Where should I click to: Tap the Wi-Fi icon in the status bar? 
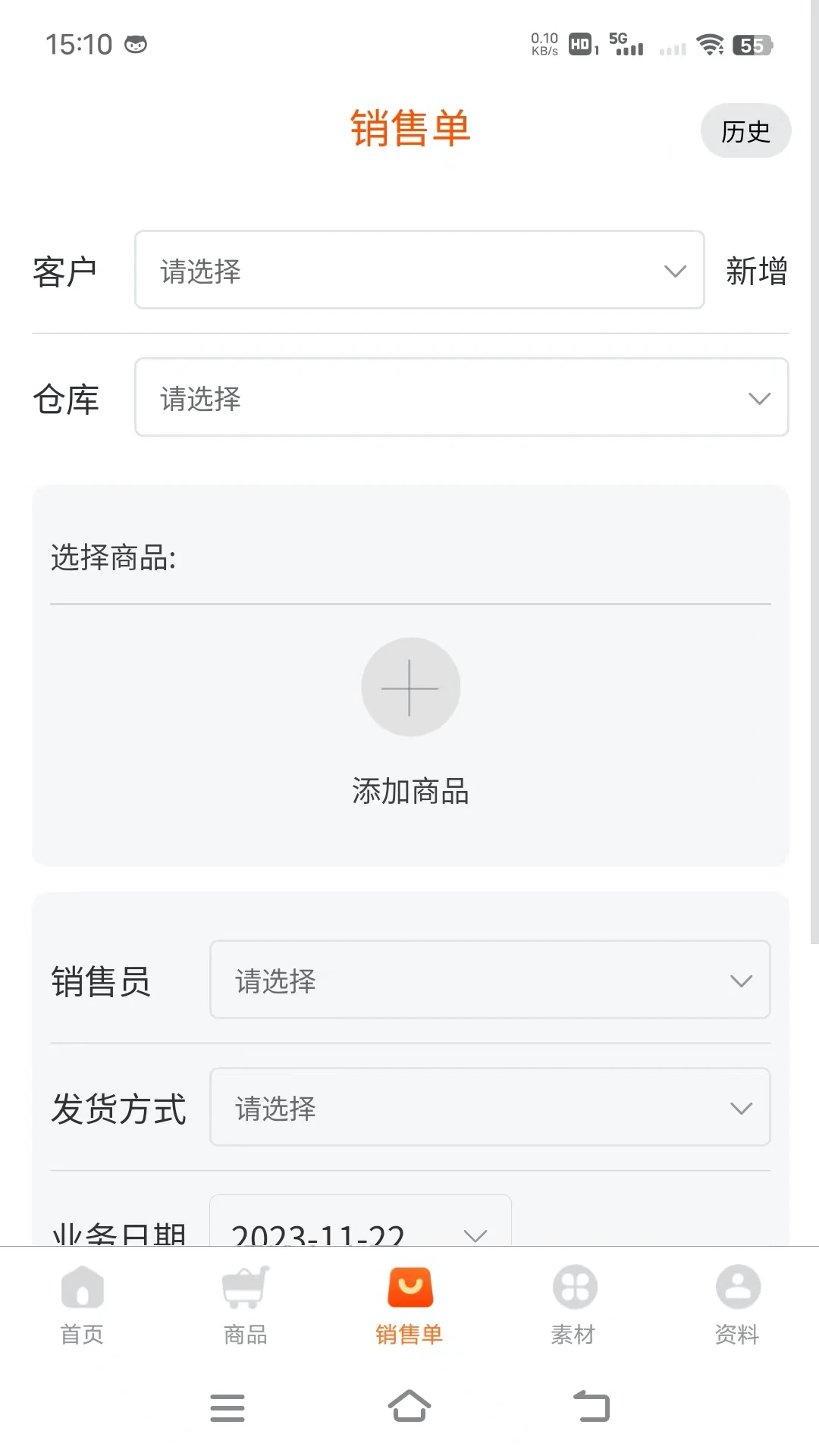pos(711,45)
